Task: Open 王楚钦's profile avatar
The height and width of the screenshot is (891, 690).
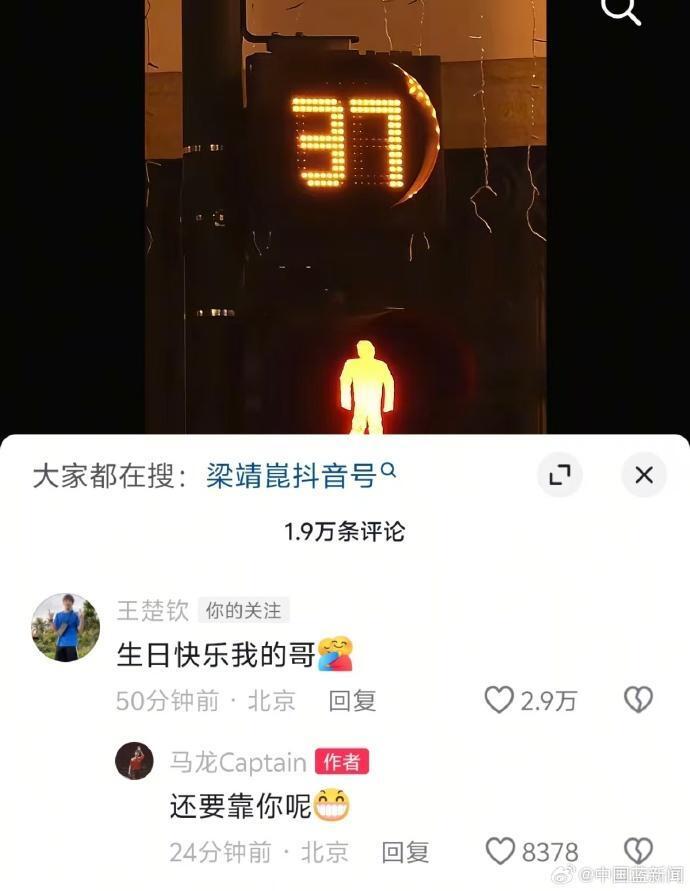Action: pos(66,627)
